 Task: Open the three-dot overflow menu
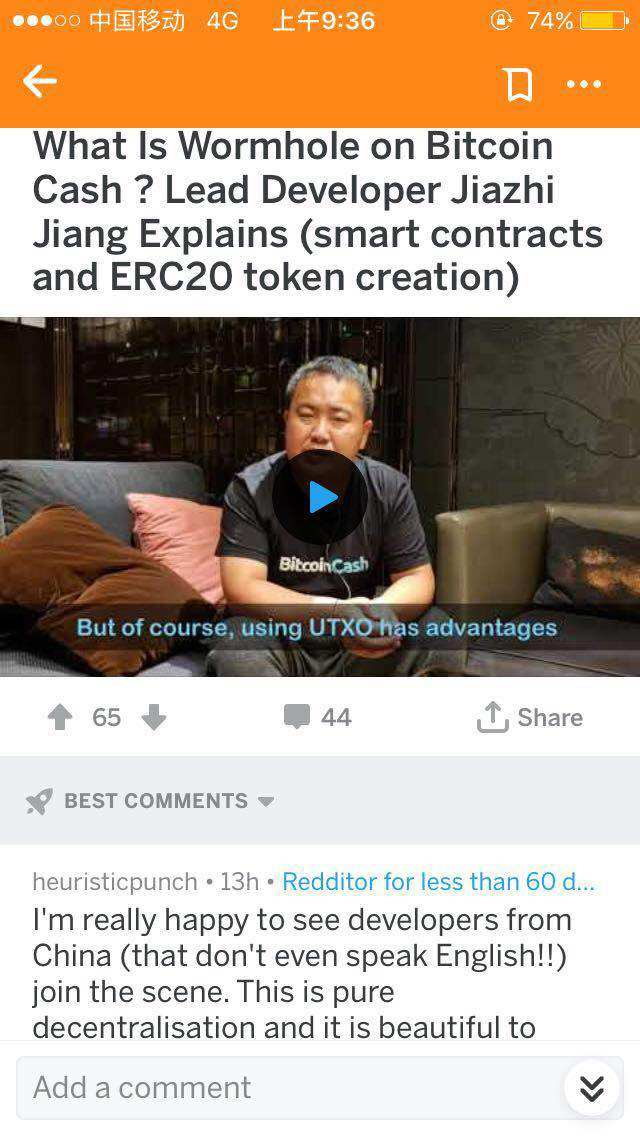(x=584, y=85)
